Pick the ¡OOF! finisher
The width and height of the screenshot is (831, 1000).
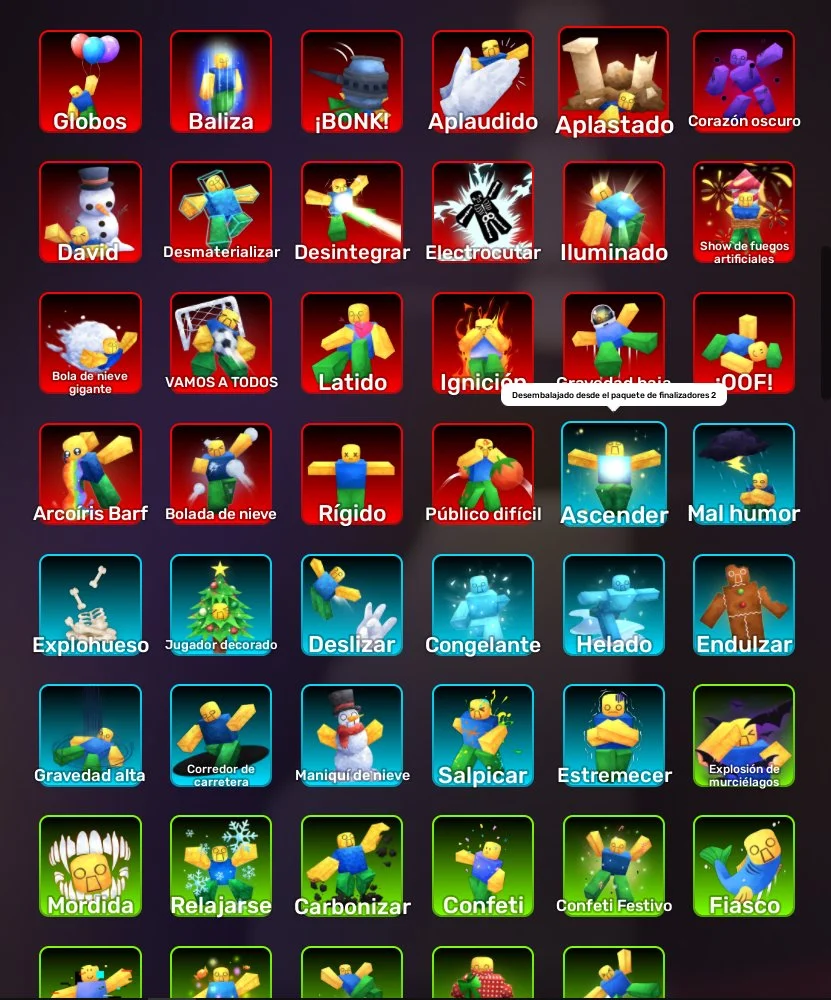click(x=744, y=343)
